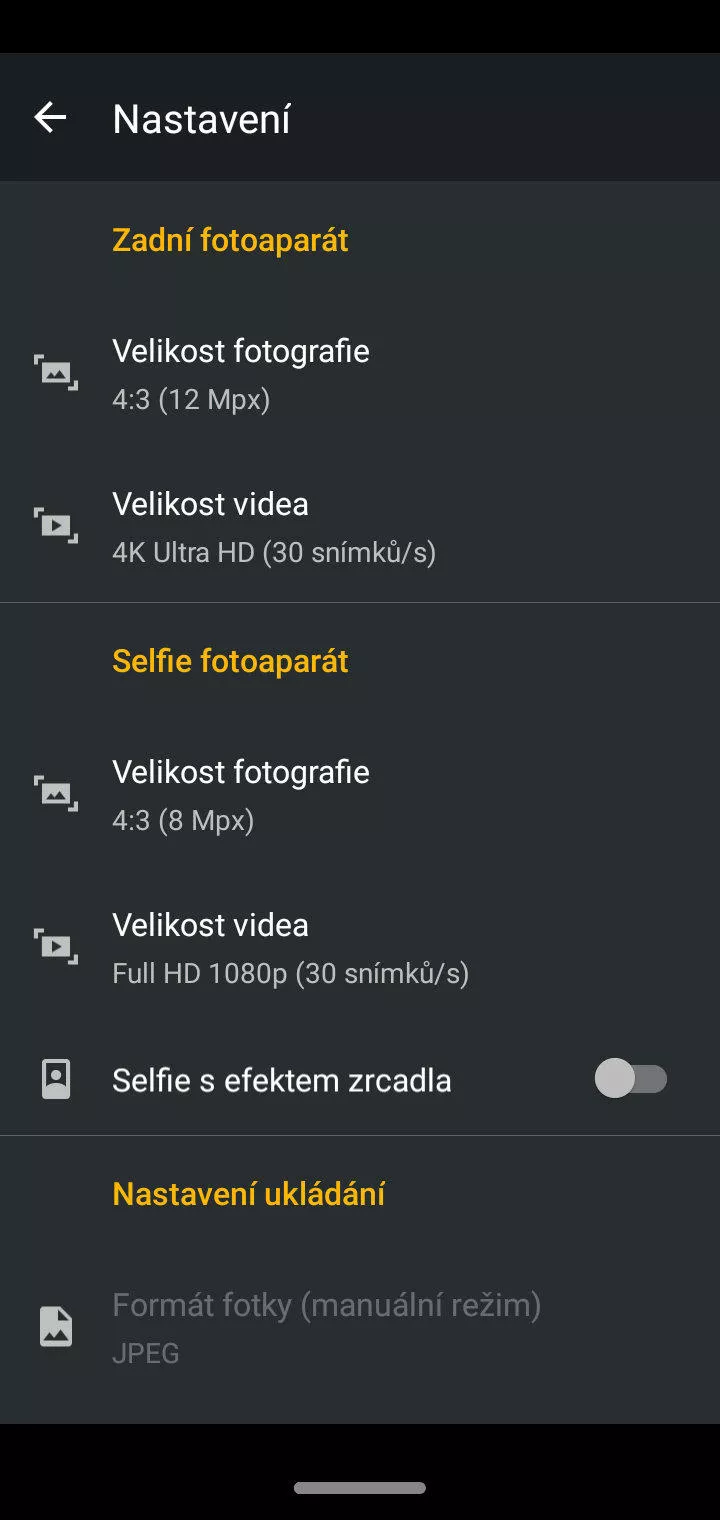Go back from the Nastavení screen
This screenshot has height=1520, width=720.
click(x=50, y=118)
